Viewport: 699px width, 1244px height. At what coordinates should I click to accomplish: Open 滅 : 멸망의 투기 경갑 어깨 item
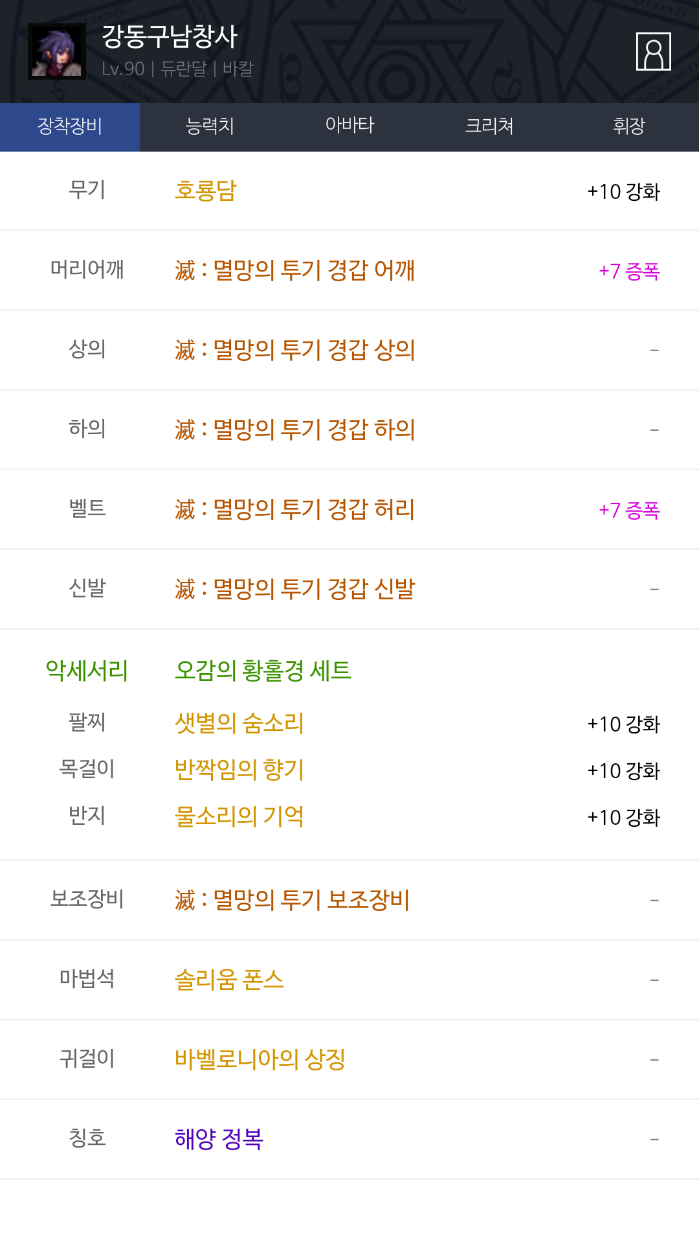point(294,270)
